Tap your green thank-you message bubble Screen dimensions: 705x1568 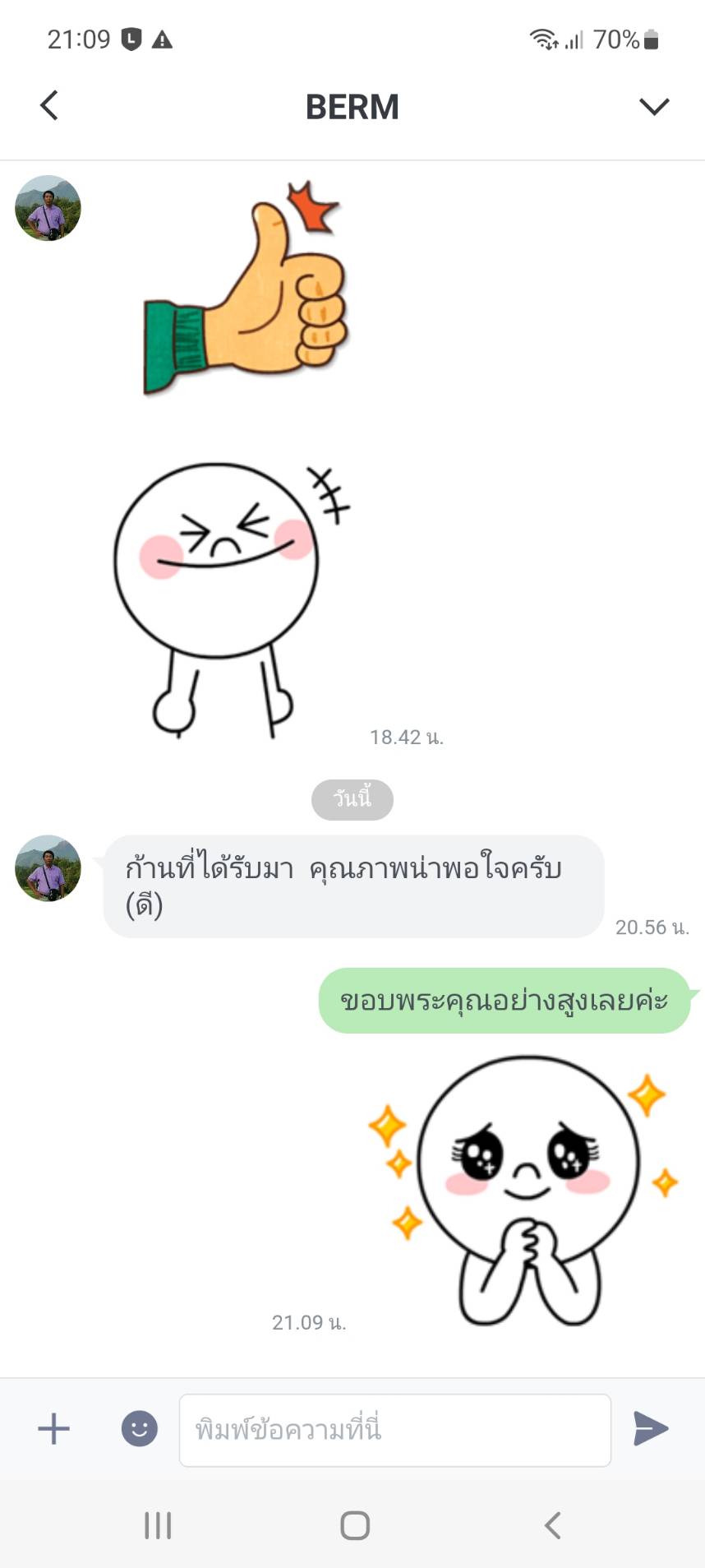tap(504, 1000)
